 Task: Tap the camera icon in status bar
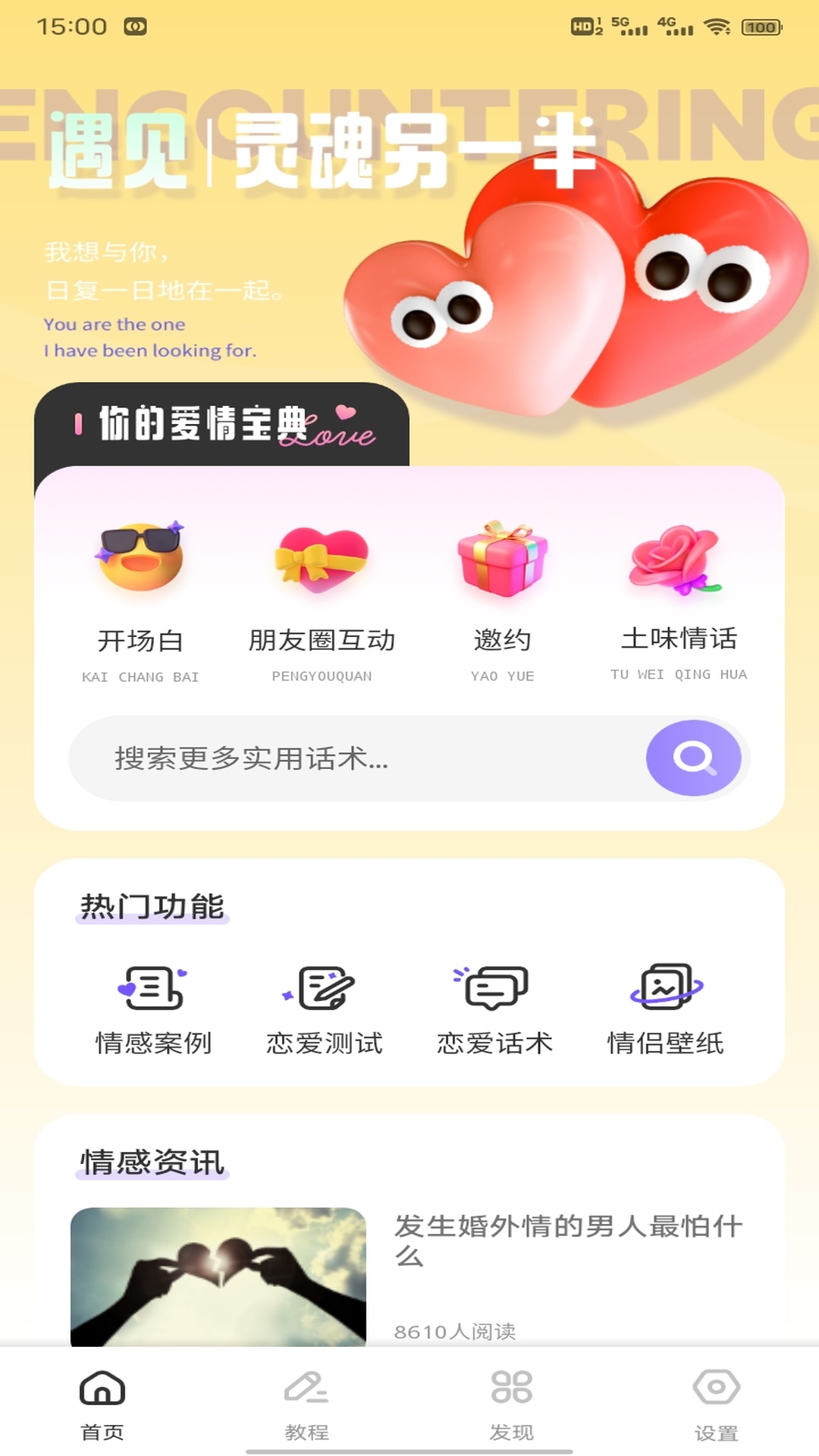tap(133, 25)
